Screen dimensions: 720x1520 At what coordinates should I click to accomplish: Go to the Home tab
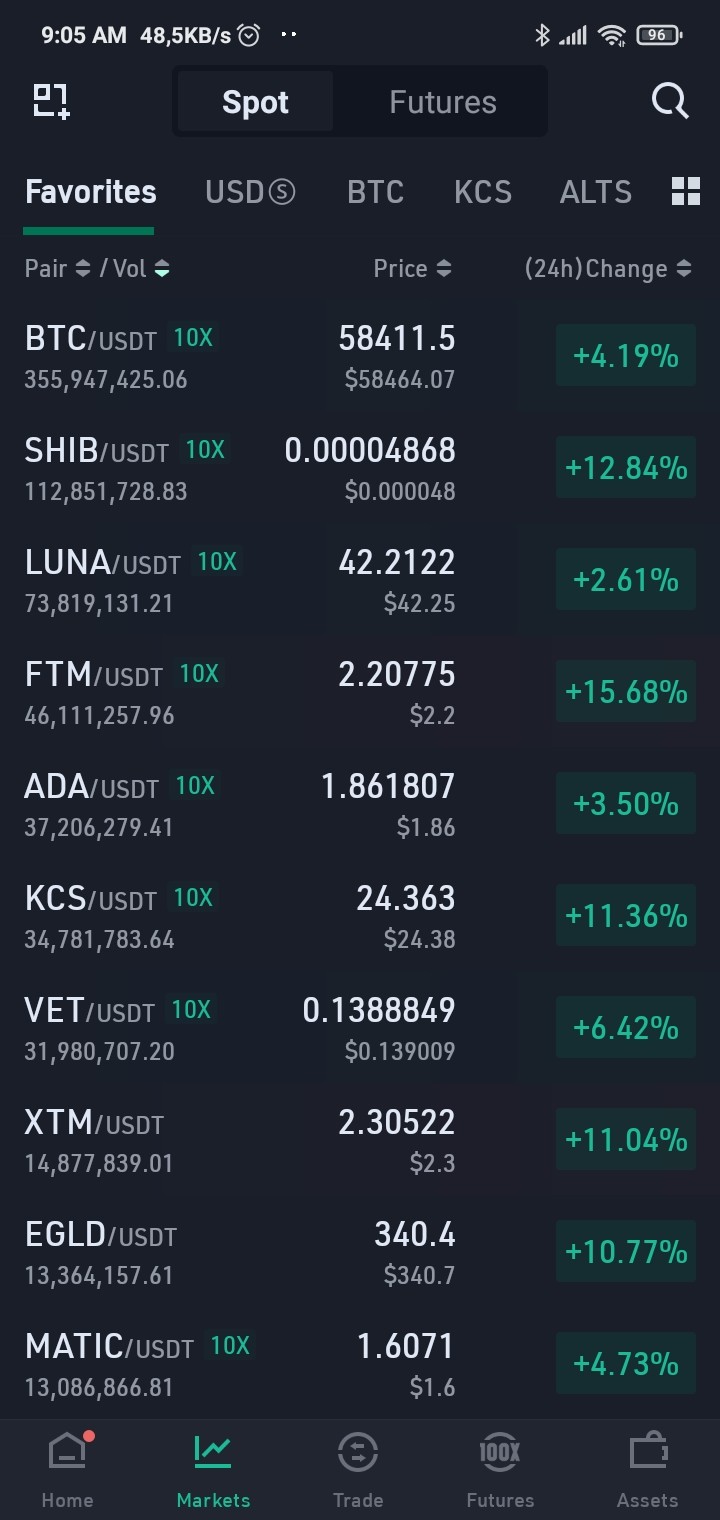click(67, 1470)
